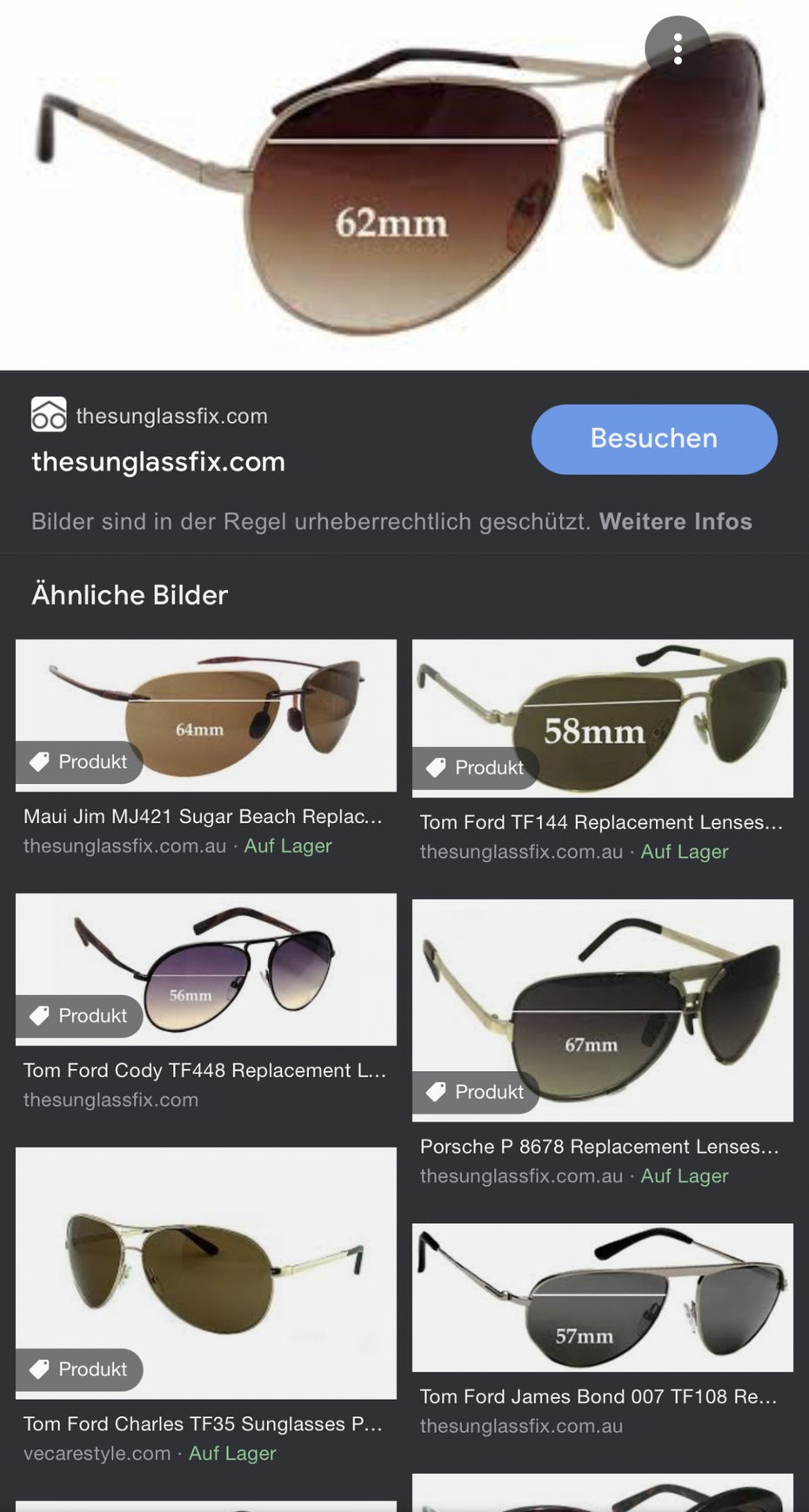Viewport: 809px width, 1512px height.
Task: Open thesunglassfix.com source title
Action: point(158,461)
